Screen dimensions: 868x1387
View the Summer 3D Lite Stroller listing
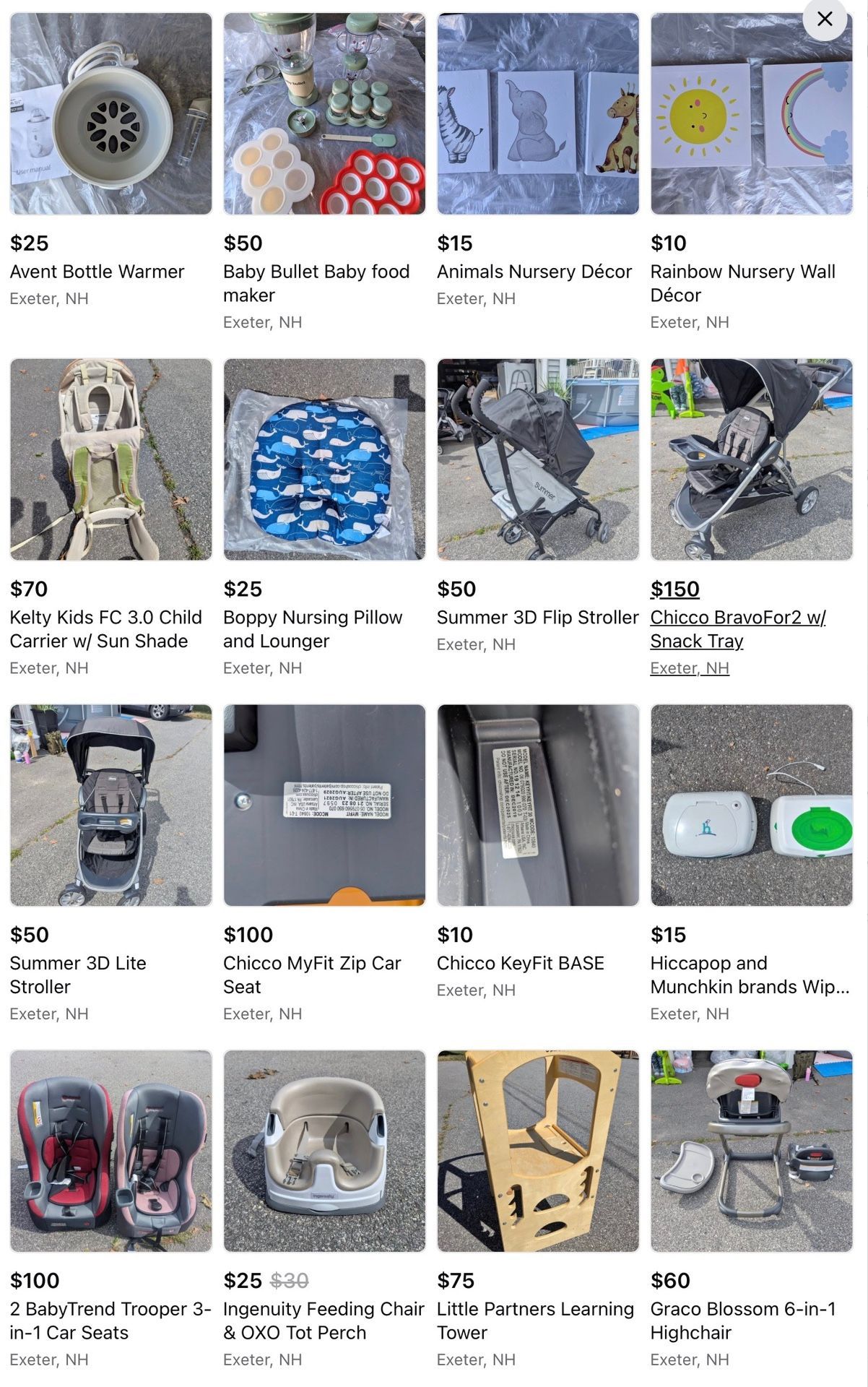[x=110, y=805]
